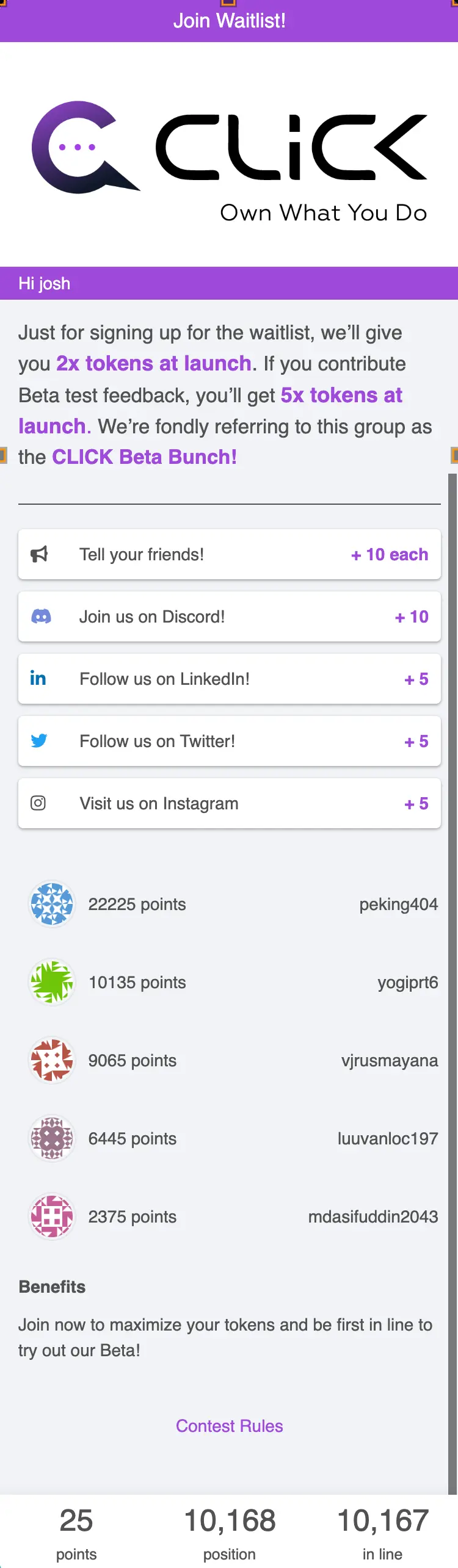Tap the Join Waitlist banner
The width and height of the screenshot is (458, 1568).
(x=229, y=21)
